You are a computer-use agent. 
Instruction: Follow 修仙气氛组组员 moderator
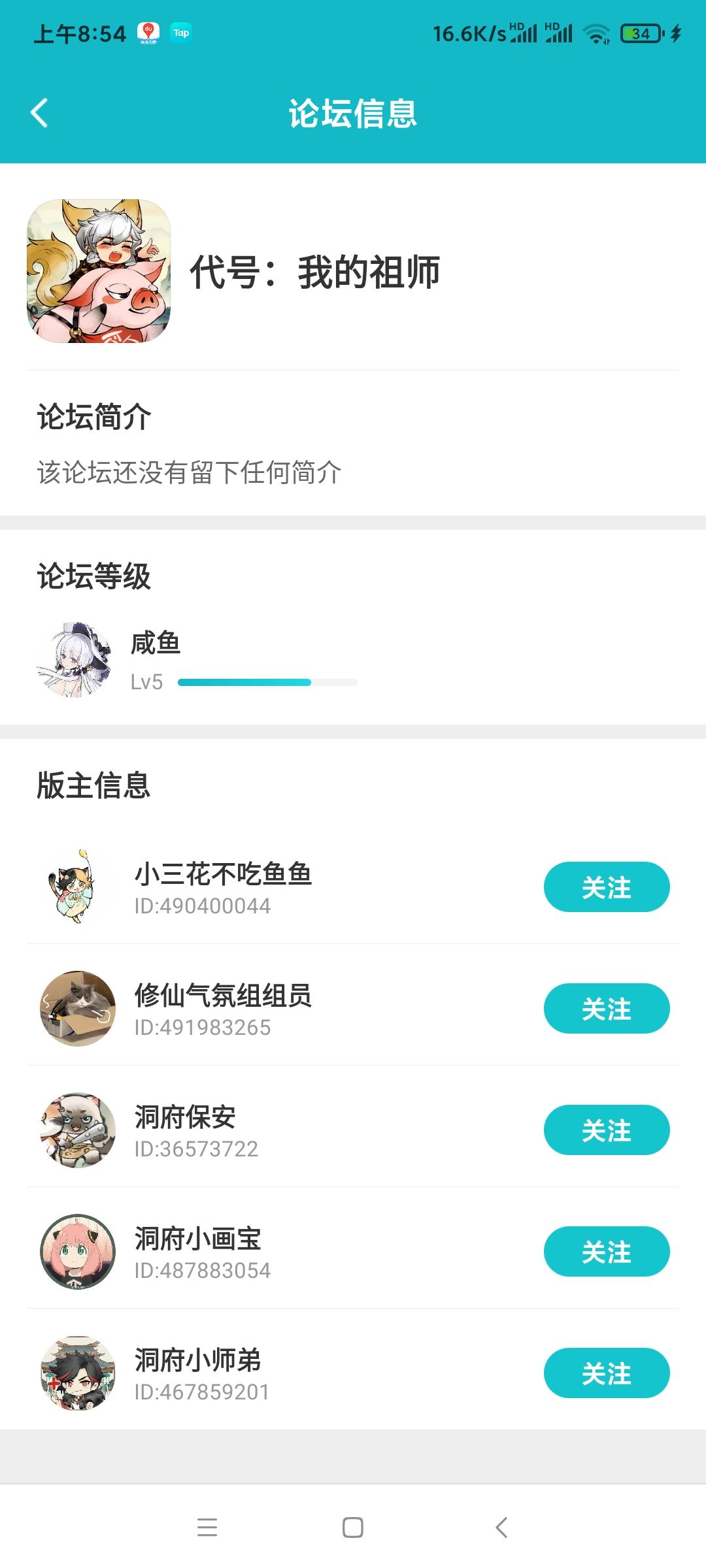607,1008
